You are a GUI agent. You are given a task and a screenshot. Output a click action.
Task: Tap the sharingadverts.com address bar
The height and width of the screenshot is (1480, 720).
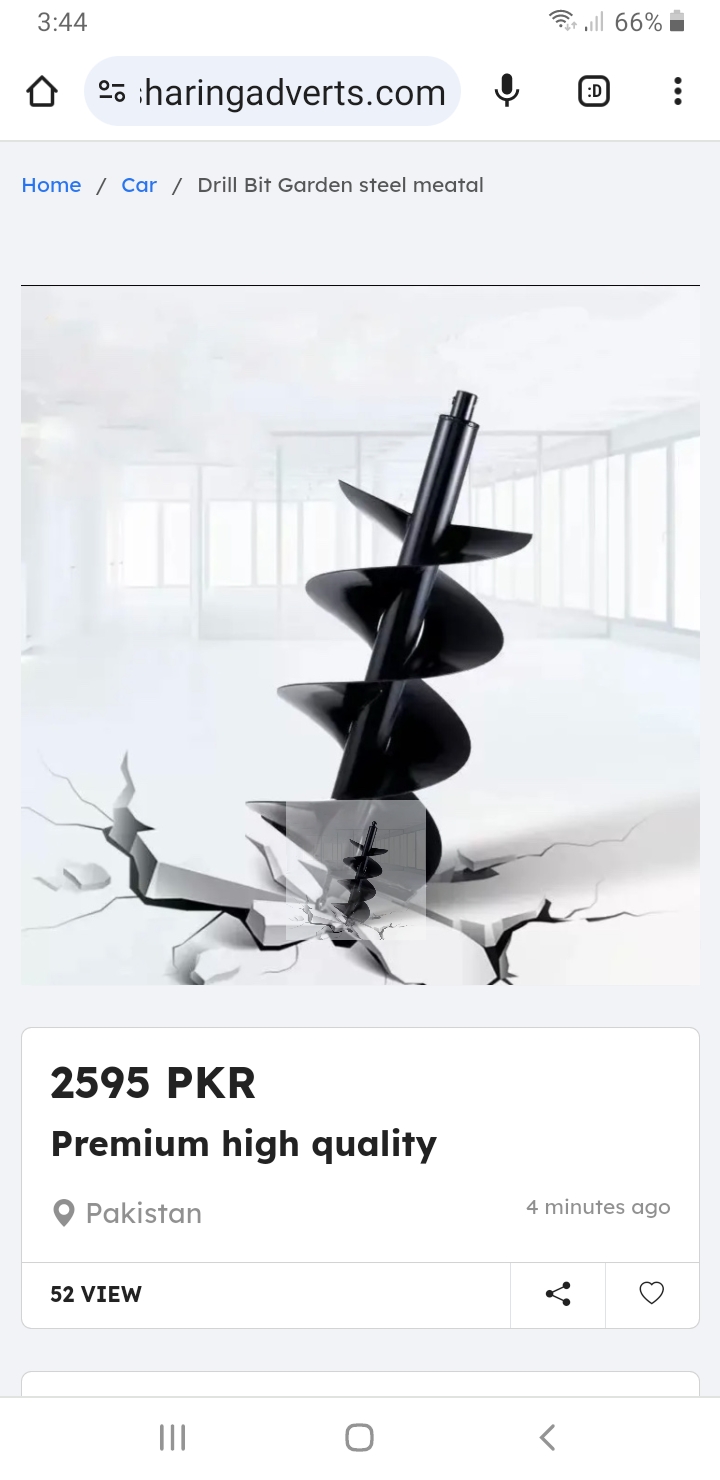(290, 92)
